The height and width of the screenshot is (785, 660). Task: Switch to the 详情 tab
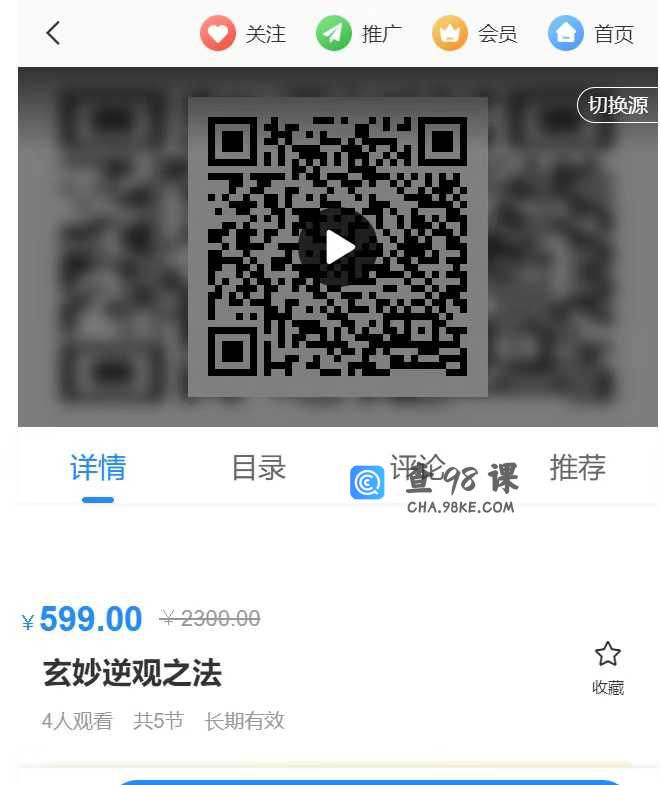tap(98, 467)
